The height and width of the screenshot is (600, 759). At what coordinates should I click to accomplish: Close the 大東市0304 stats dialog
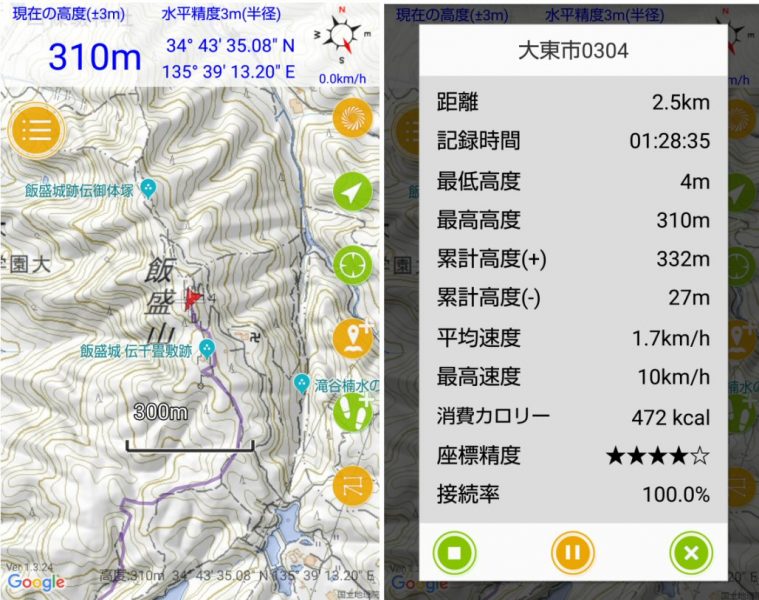(x=691, y=552)
